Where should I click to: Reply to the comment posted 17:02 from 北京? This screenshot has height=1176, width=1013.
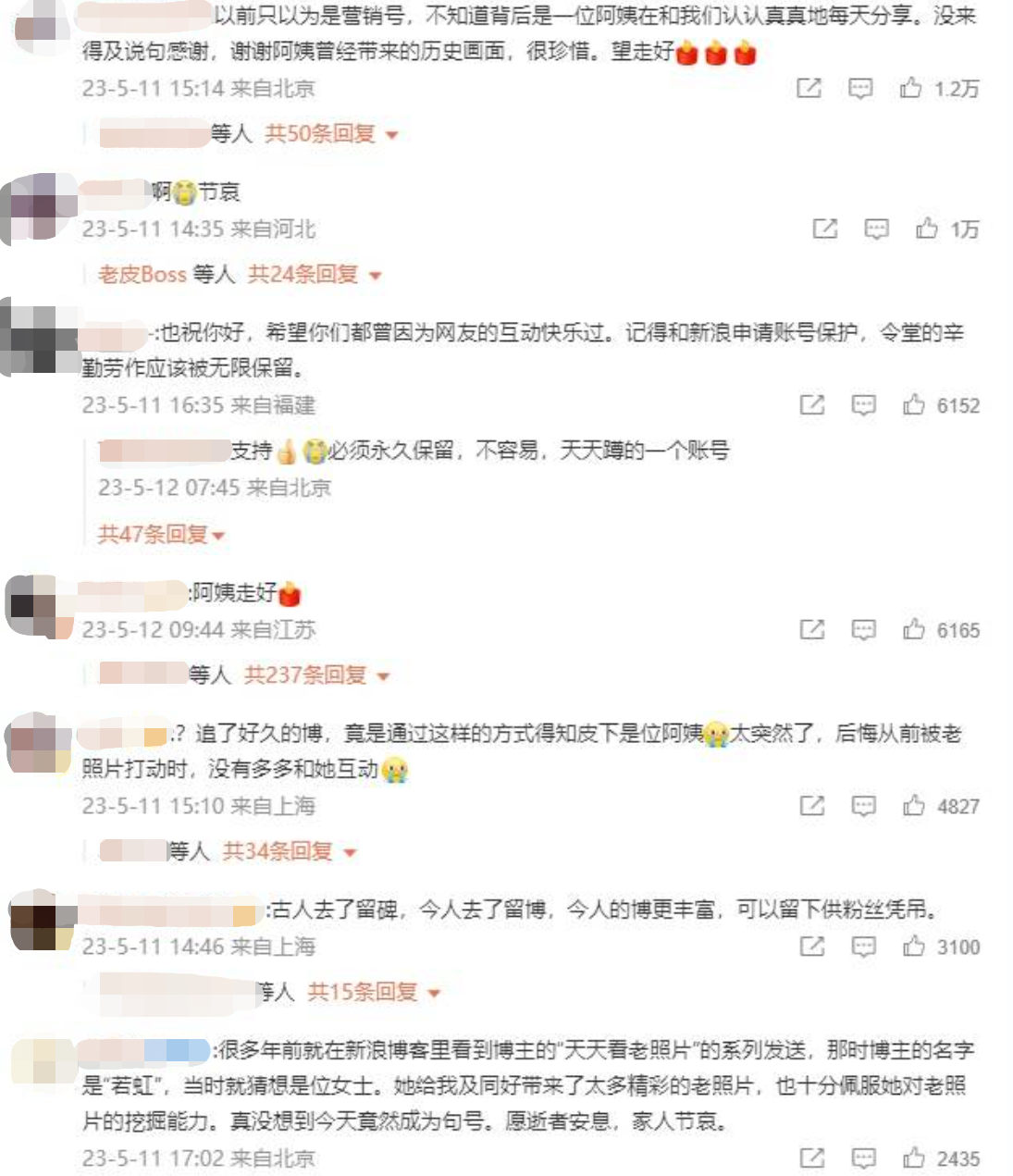click(x=863, y=1157)
